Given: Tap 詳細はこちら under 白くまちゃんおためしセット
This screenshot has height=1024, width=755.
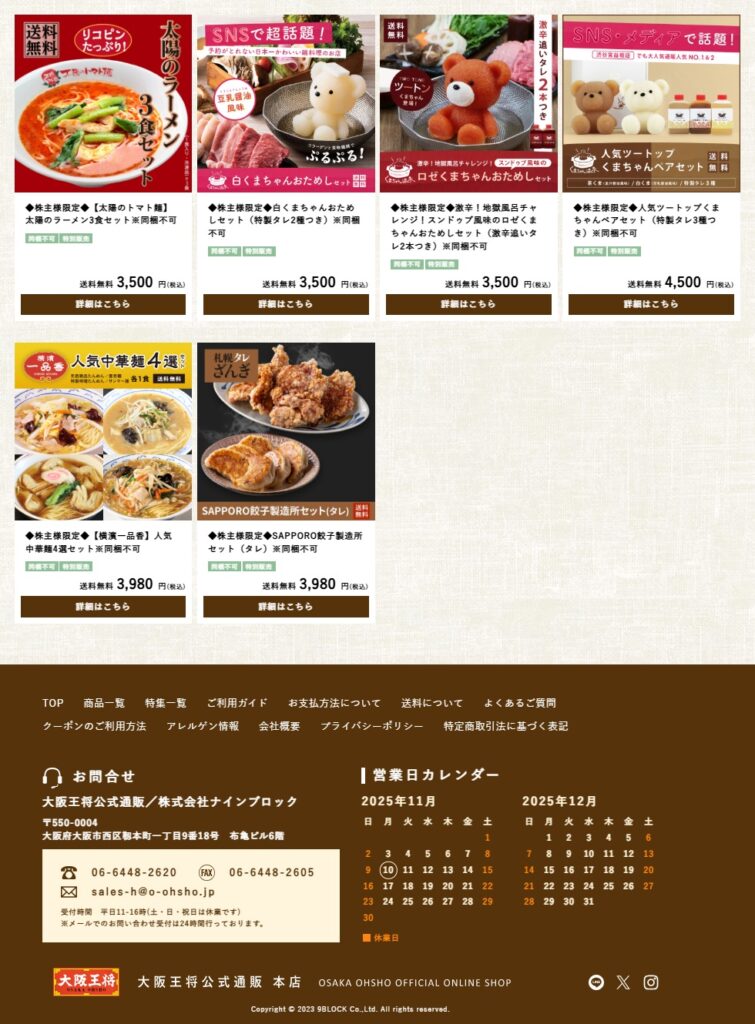Looking at the screenshot, I should pos(286,304).
